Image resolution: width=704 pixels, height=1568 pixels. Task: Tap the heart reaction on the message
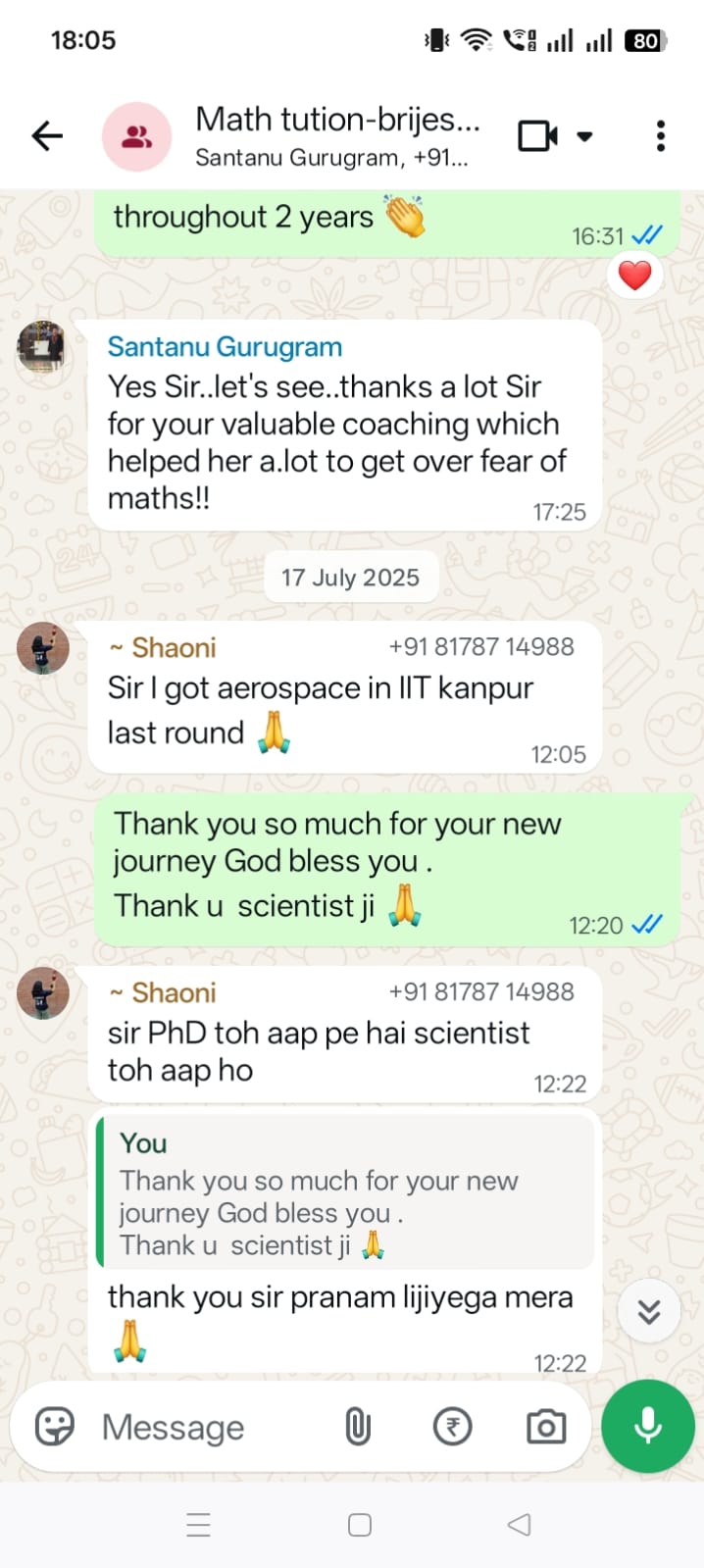[x=634, y=276]
